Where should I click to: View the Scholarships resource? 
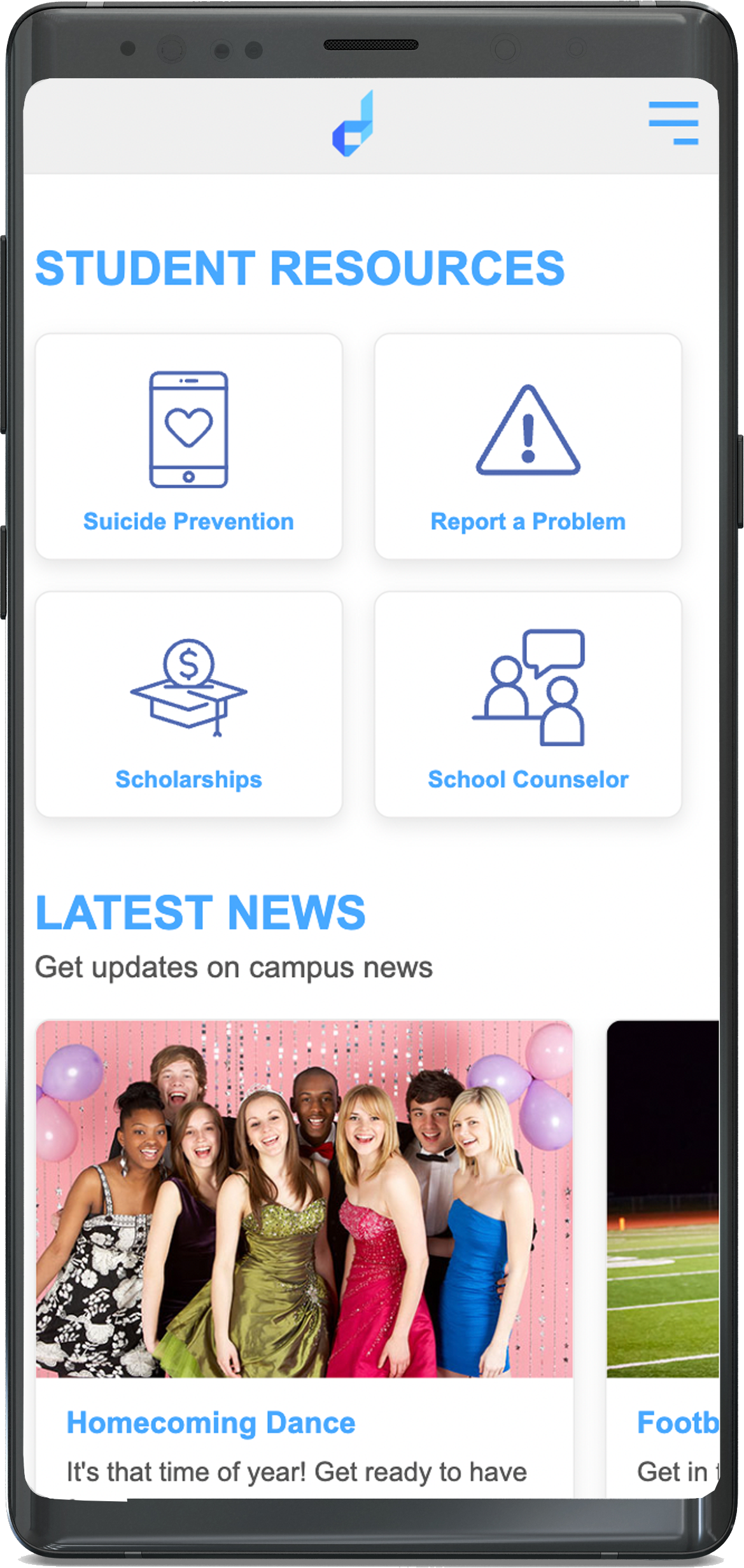tap(189, 704)
